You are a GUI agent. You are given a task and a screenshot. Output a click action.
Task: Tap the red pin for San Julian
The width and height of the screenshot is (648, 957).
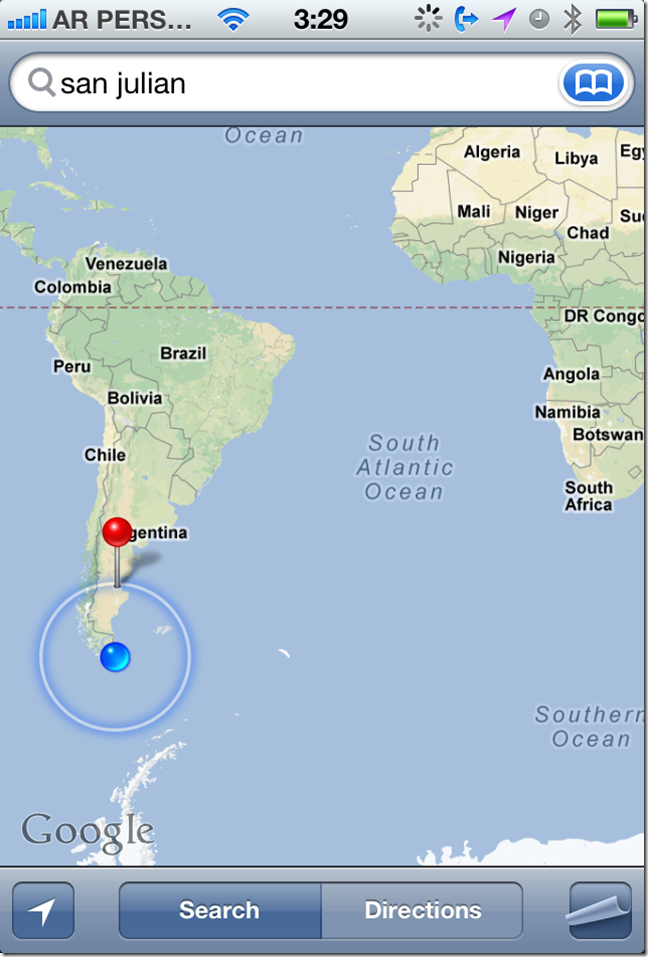[x=117, y=532]
